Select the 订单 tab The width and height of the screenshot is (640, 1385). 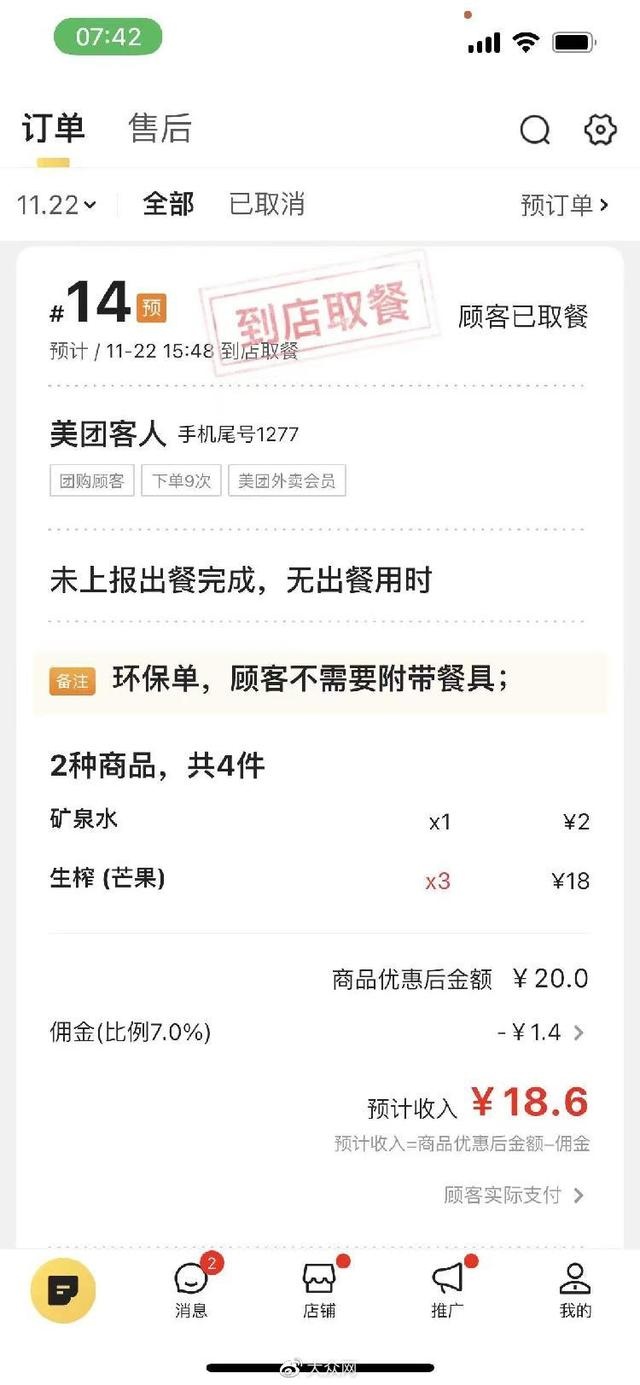pyautogui.click(x=53, y=129)
